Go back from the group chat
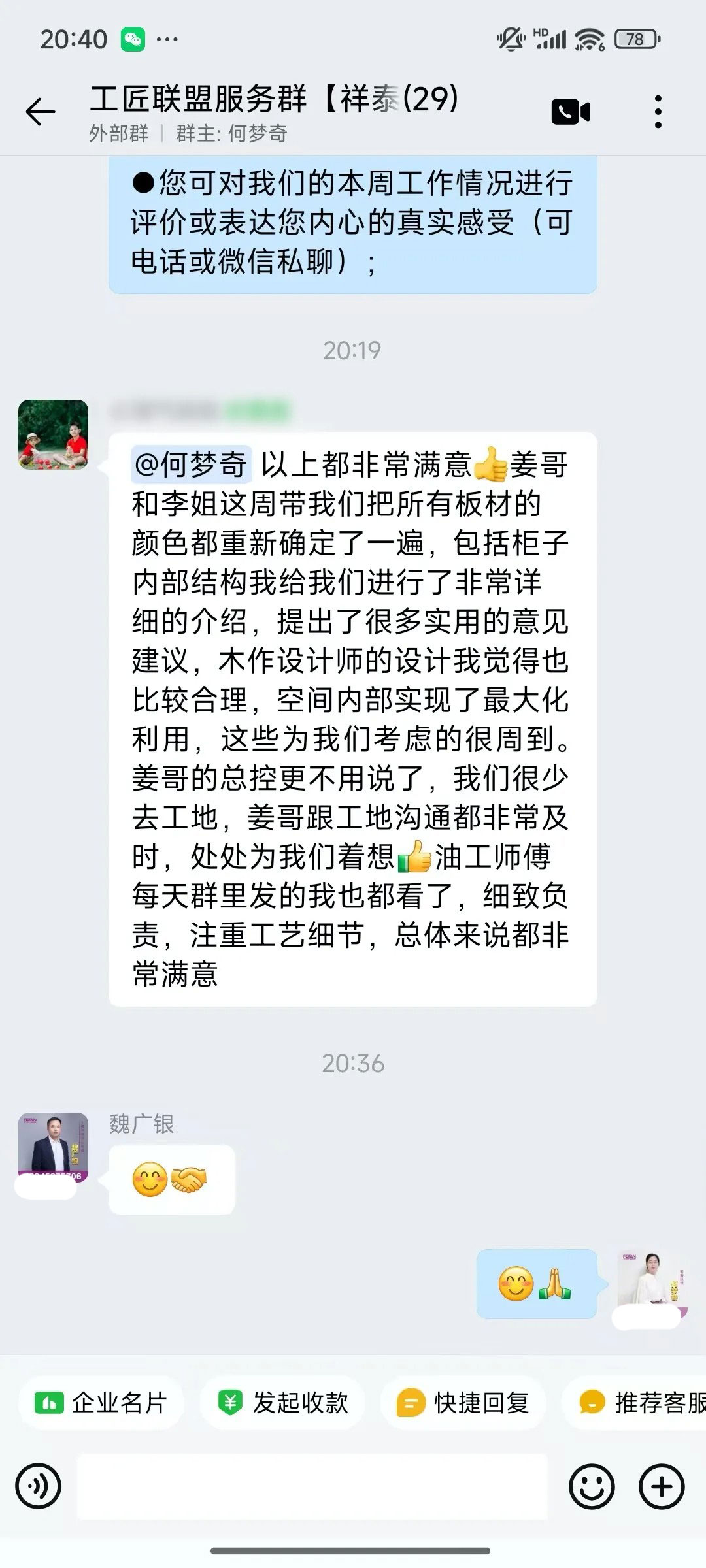Image resolution: width=706 pixels, height=1568 pixels. pos(41,112)
